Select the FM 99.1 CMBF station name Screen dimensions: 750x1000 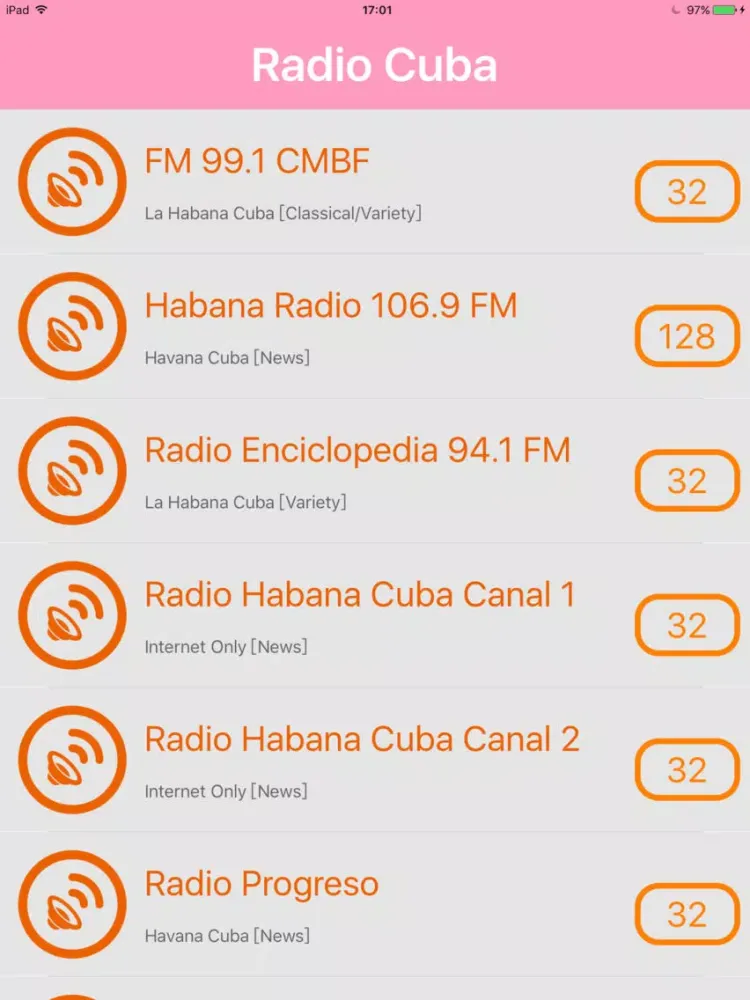click(x=256, y=160)
